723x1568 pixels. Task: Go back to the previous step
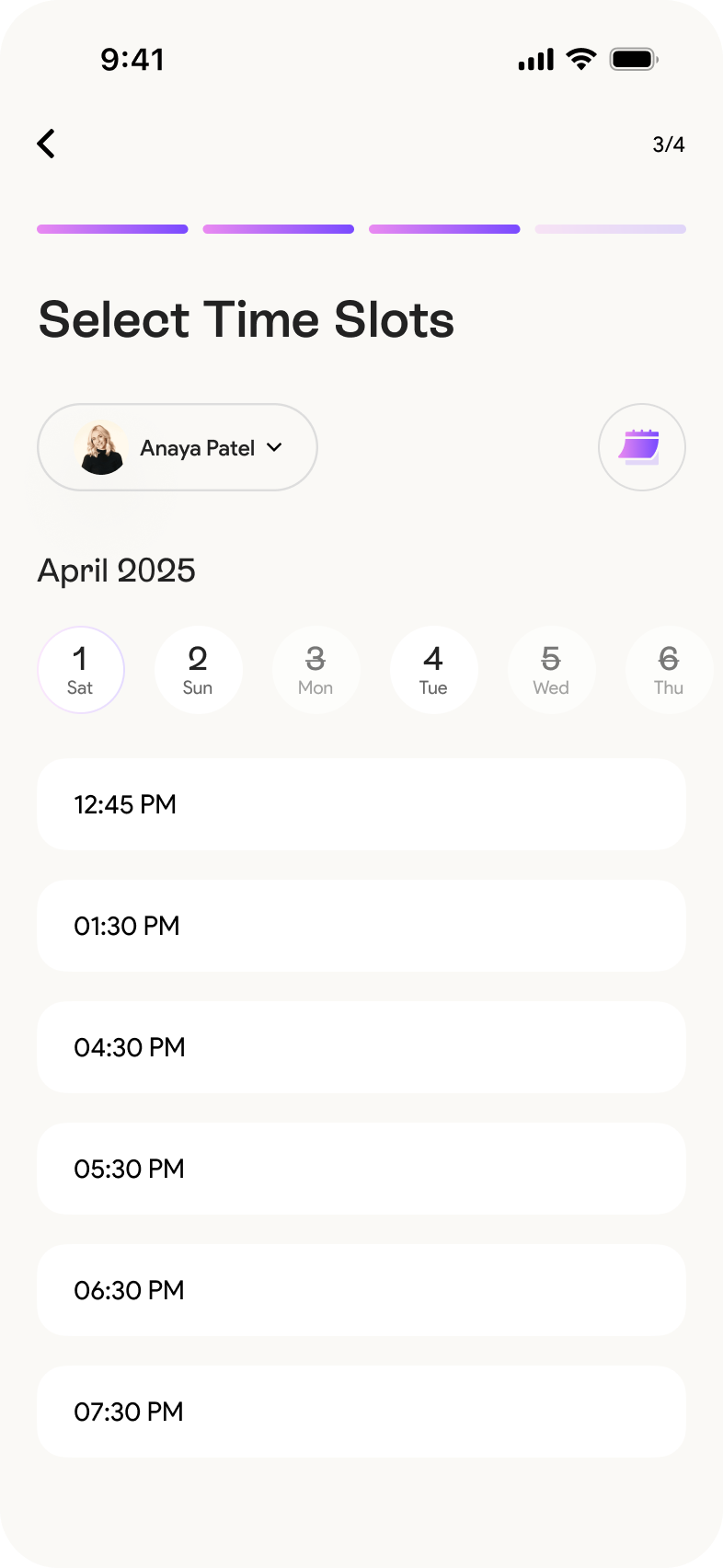[46, 144]
